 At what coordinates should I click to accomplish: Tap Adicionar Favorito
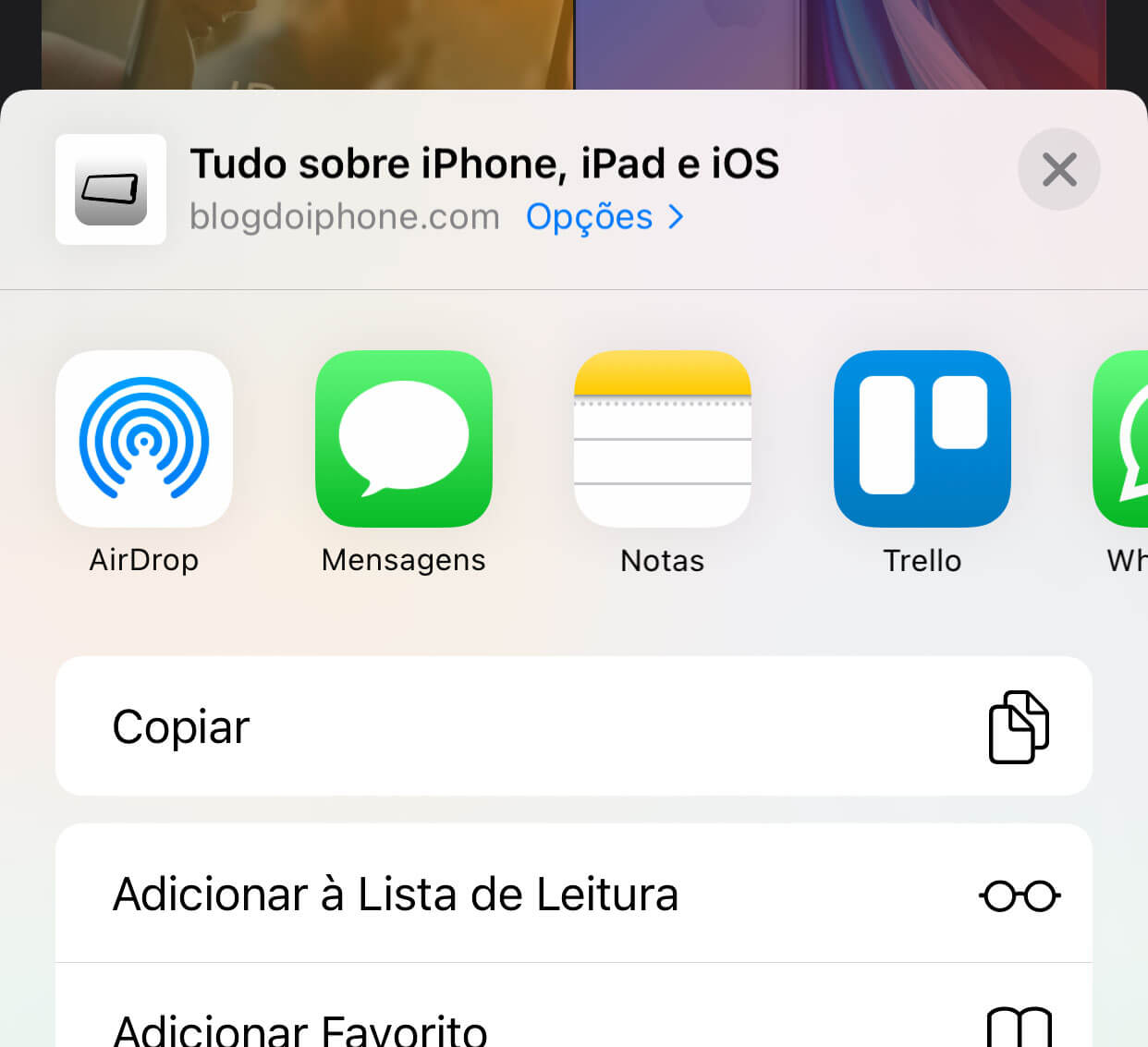tap(573, 1021)
